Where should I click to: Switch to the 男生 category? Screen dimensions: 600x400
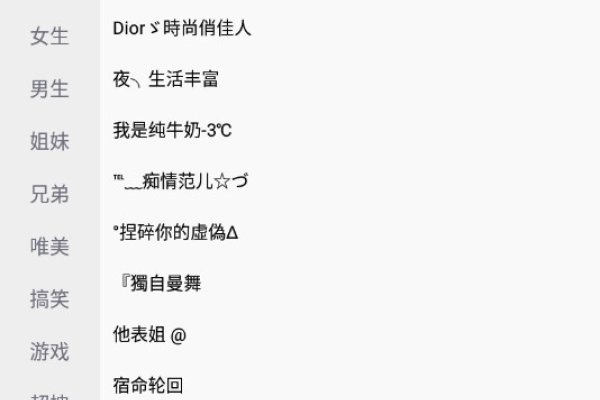(x=50, y=90)
